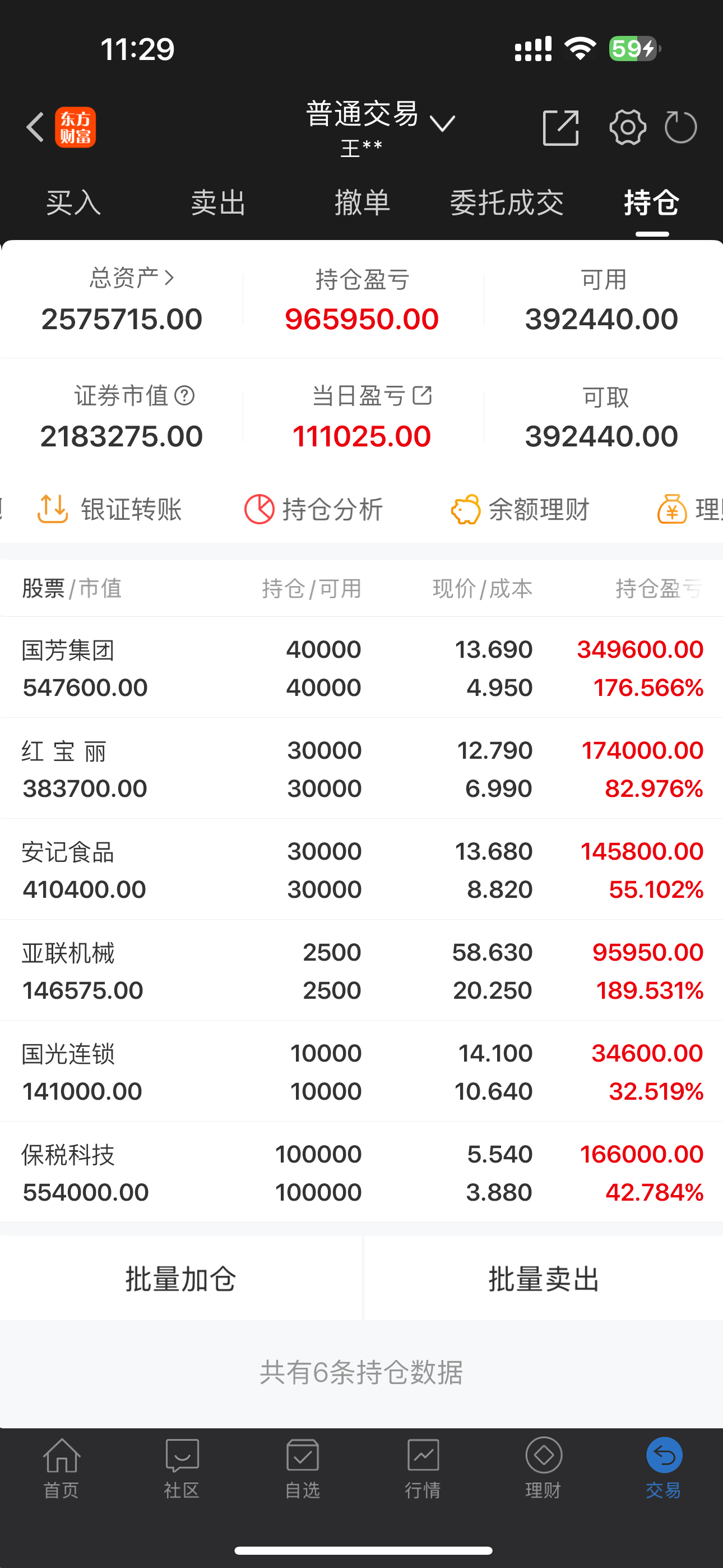Open 当日盈亏 details
This screenshot has height=1568, width=723.
point(371,396)
